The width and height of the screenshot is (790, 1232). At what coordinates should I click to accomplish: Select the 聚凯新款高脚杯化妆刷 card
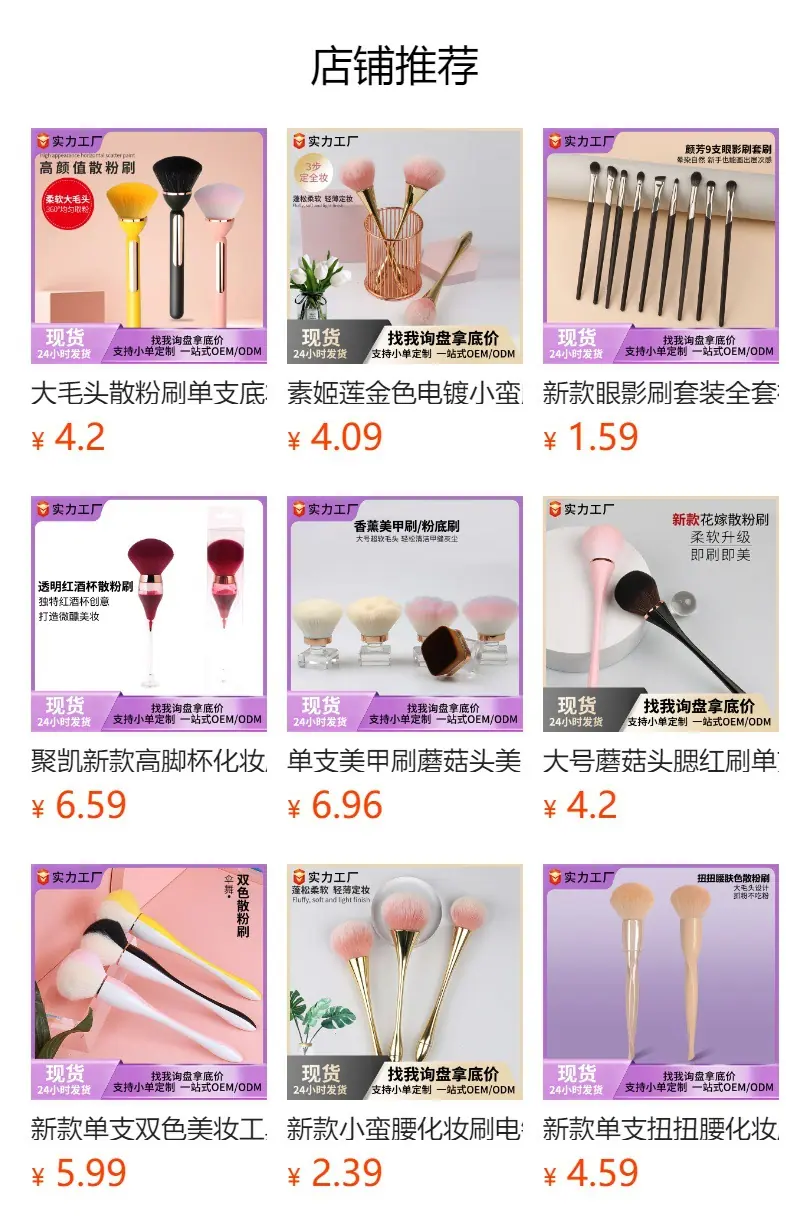149,660
